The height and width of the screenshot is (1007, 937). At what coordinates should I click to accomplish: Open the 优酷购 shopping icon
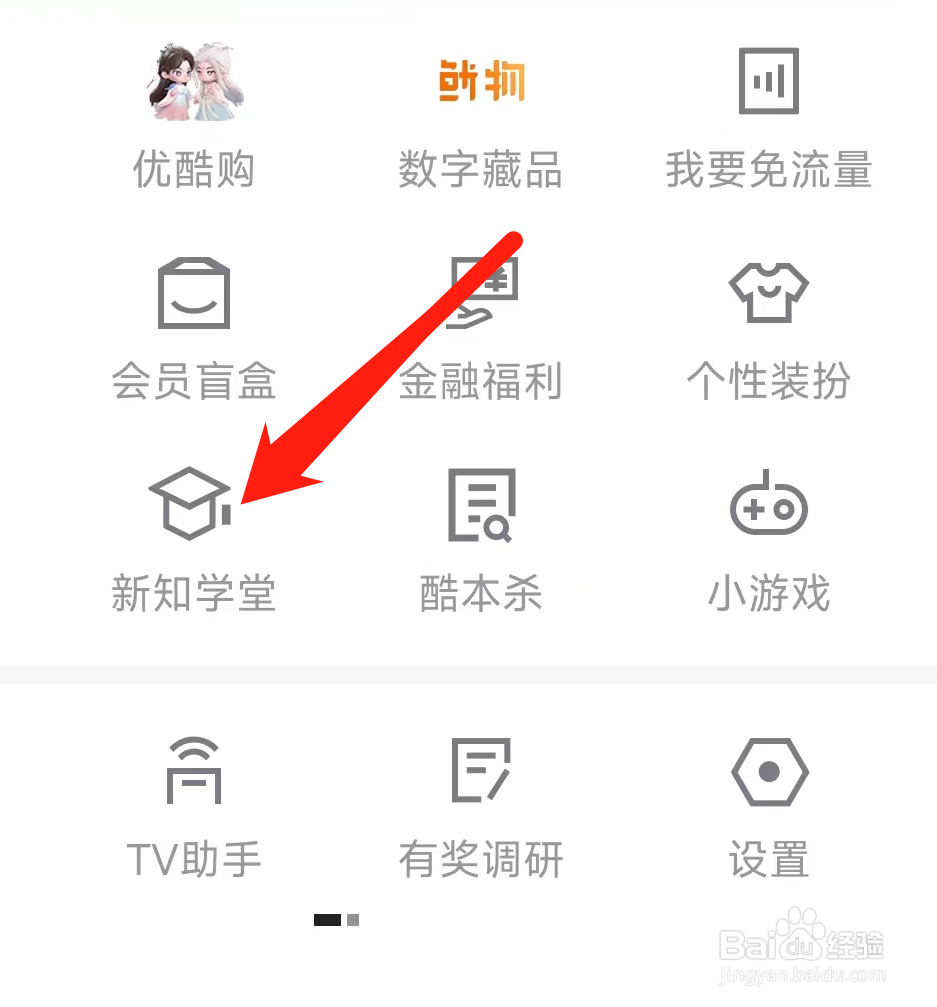193,80
